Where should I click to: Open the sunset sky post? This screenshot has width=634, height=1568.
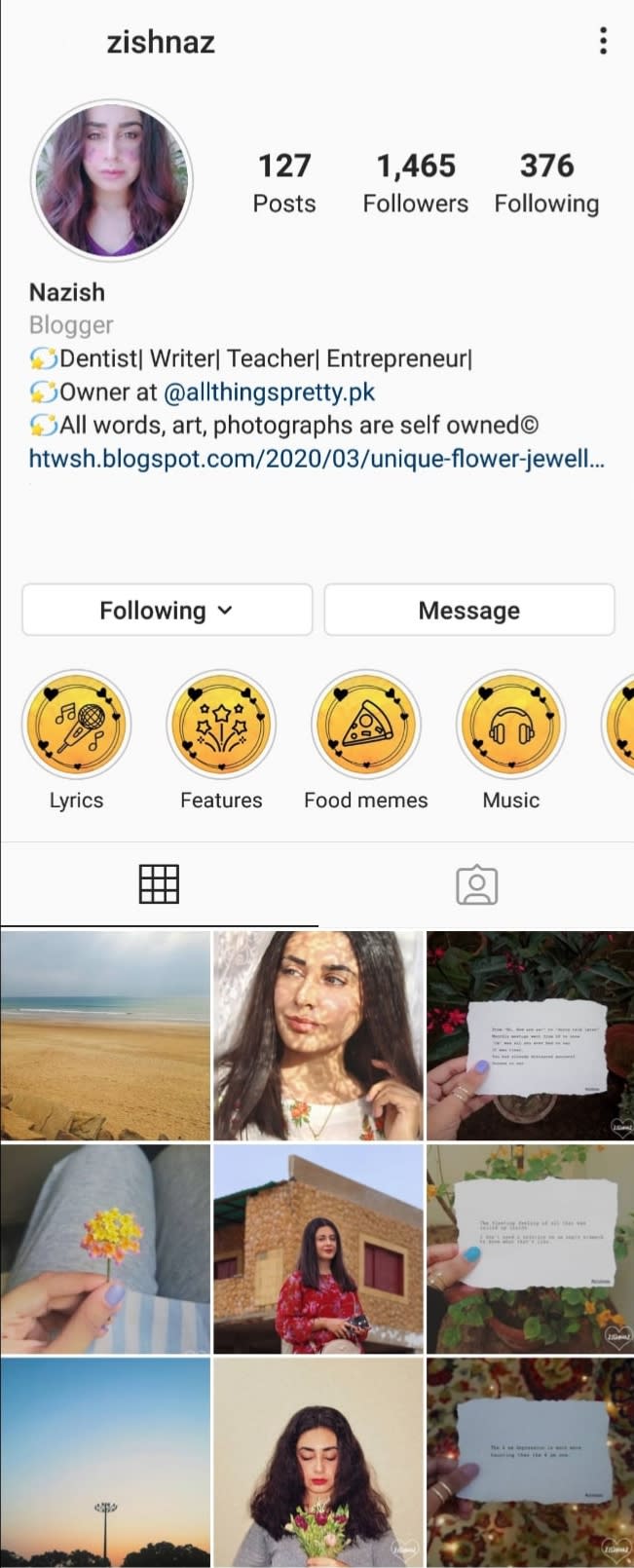[105, 1462]
